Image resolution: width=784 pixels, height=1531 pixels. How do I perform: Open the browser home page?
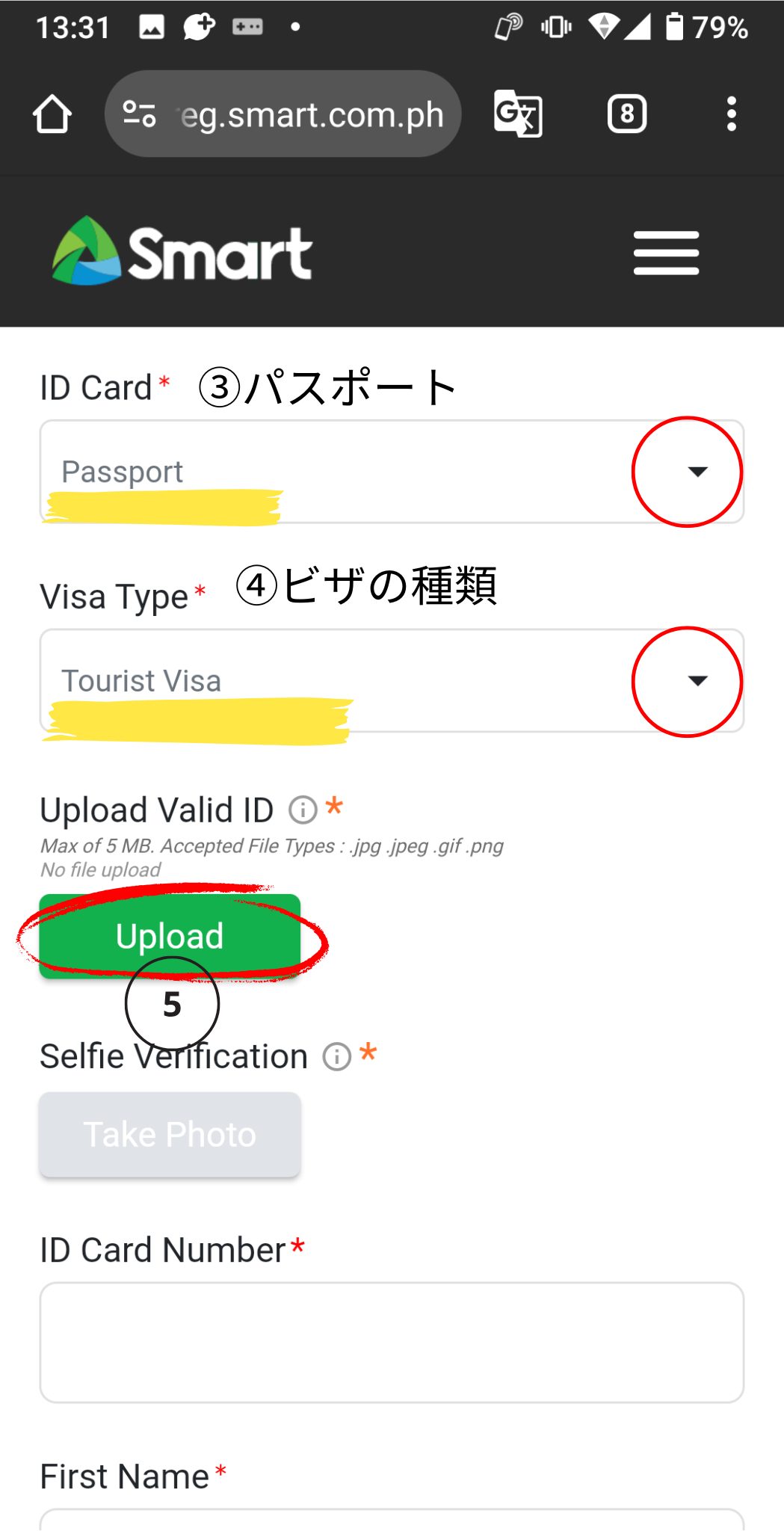point(52,114)
